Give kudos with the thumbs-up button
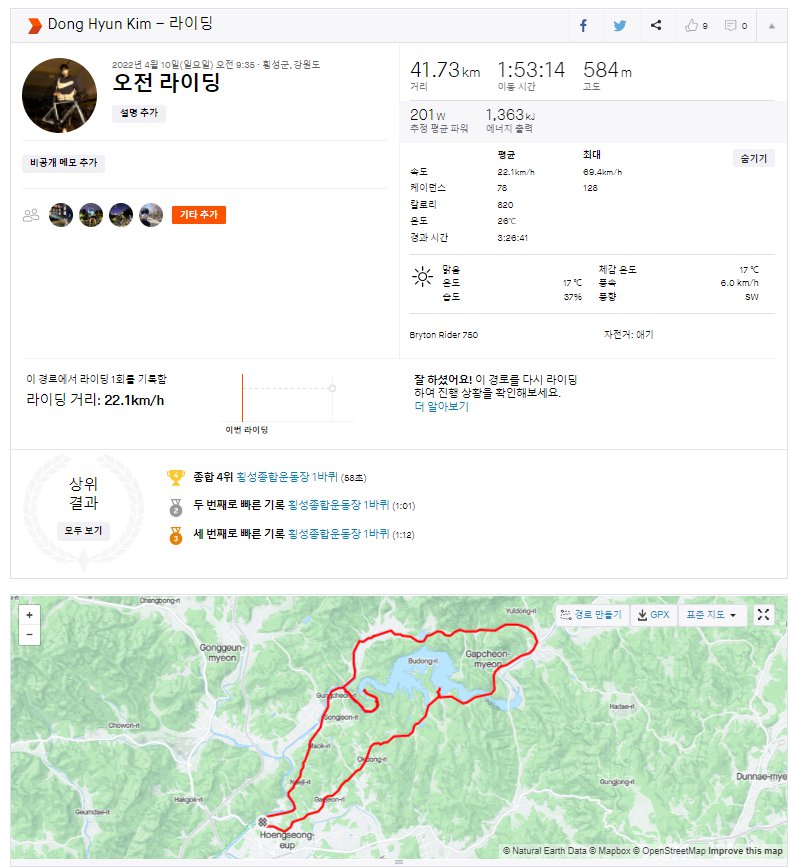Image resolution: width=791 pixels, height=867 pixels. pos(696,26)
